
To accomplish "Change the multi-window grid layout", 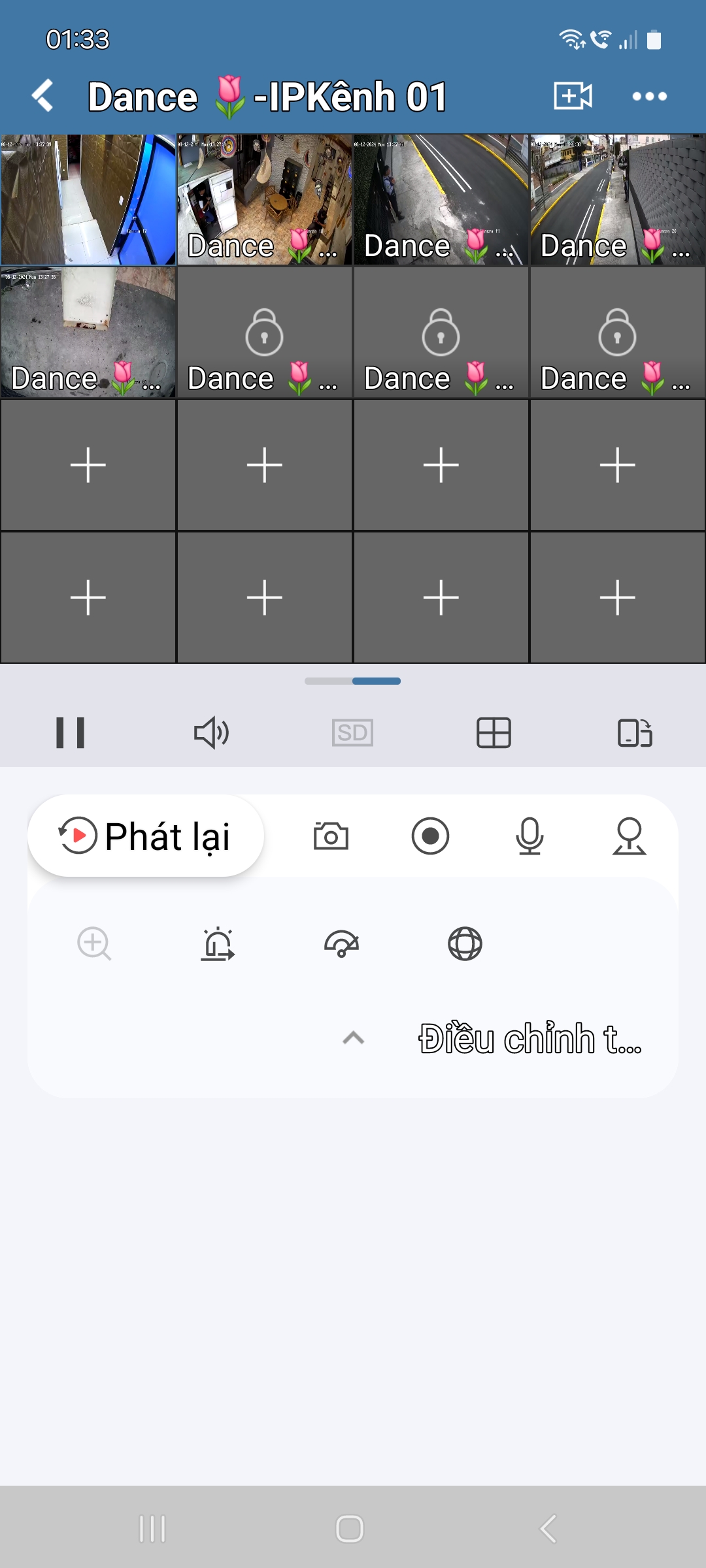I will [x=494, y=732].
